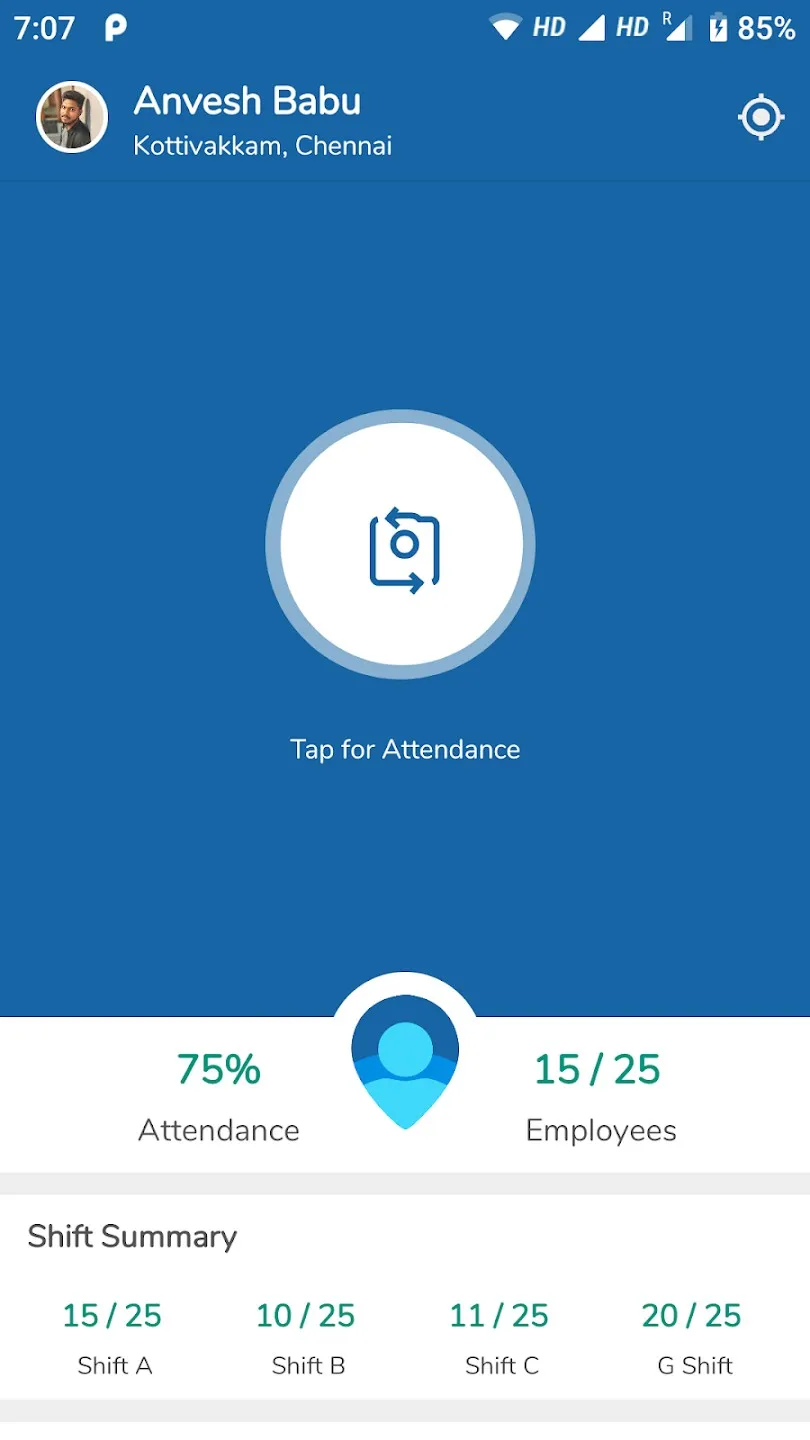
Task: Open Shift A summary
Action: point(113,1338)
